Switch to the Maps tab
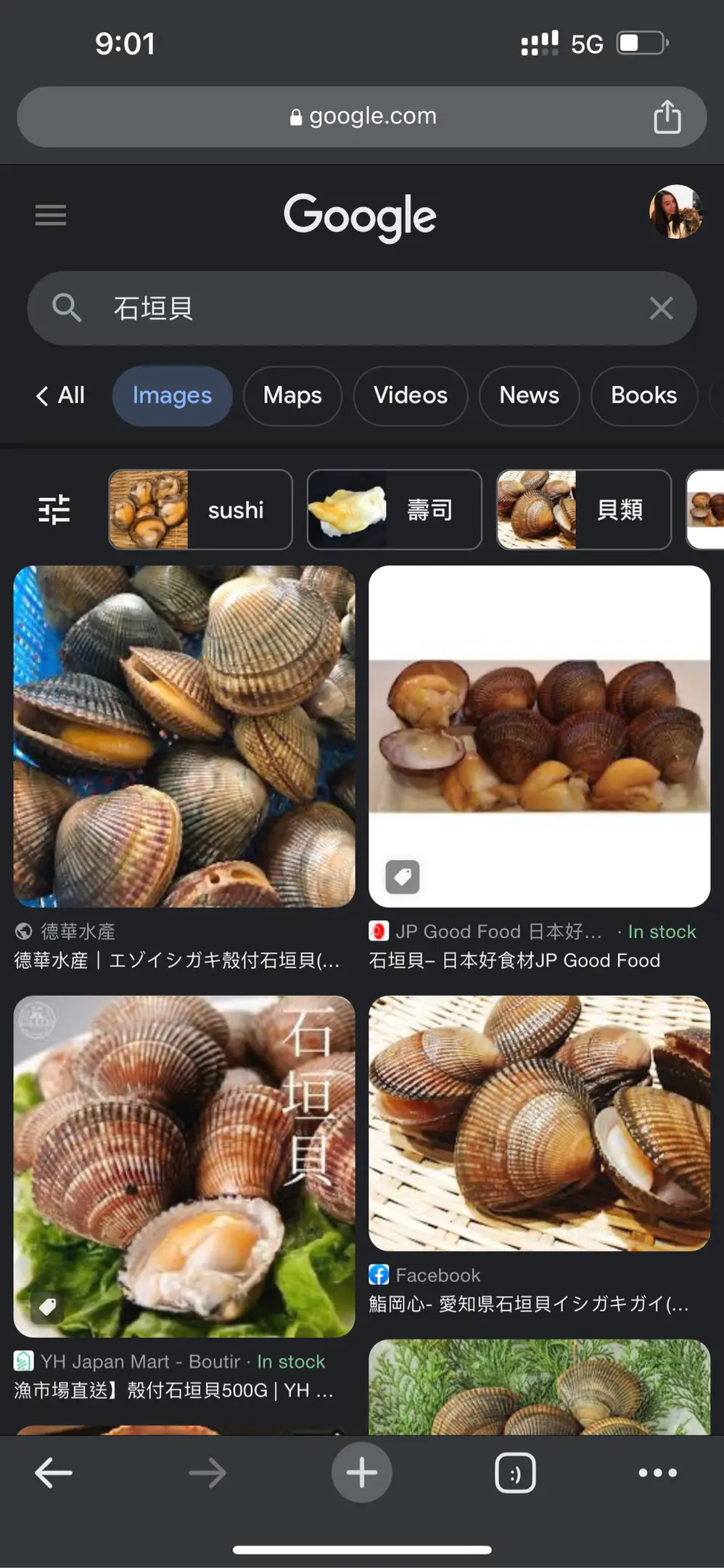 coord(292,396)
